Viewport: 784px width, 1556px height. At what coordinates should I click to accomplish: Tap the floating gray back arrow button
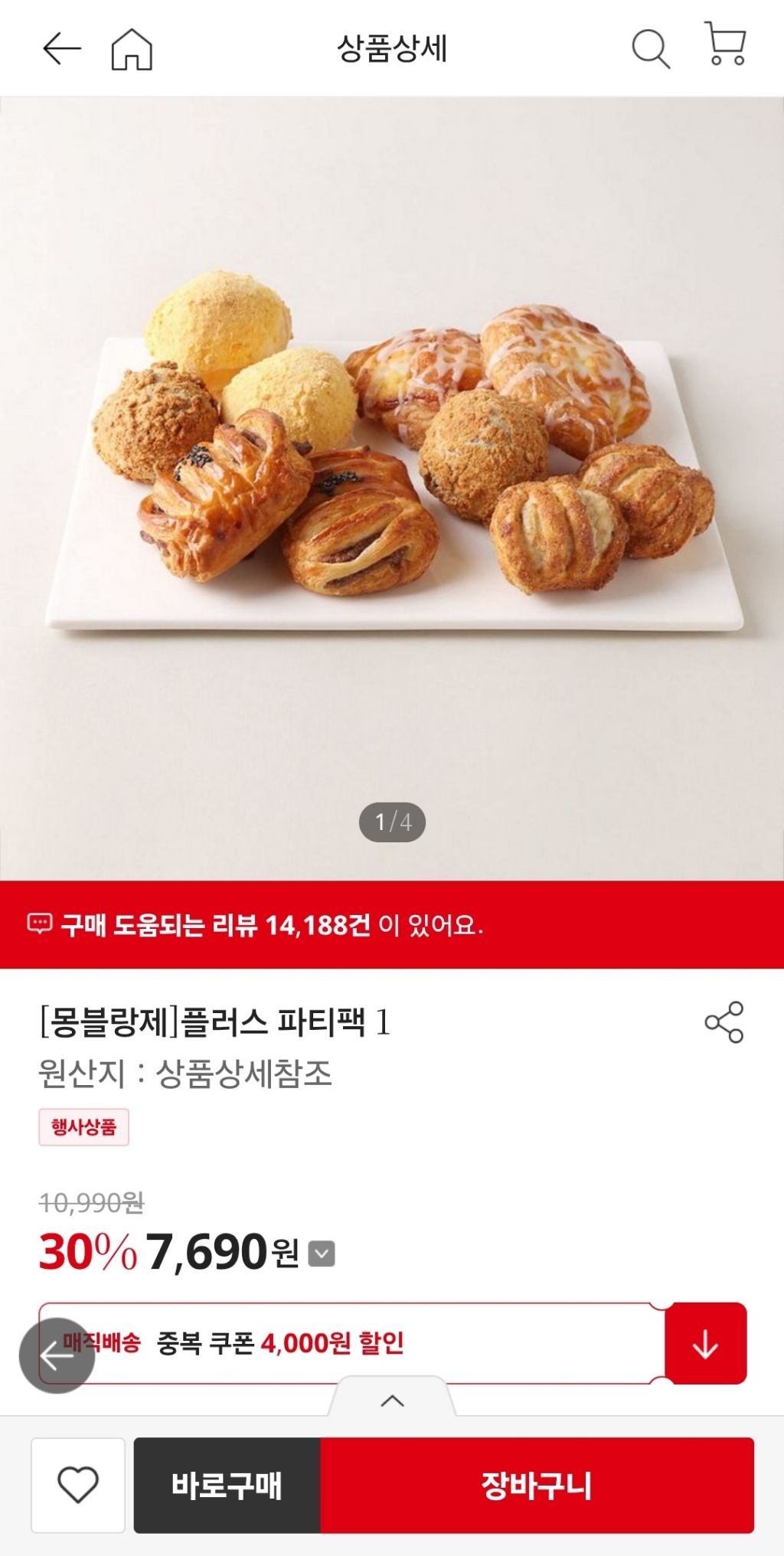pyautogui.click(x=57, y=1355)
